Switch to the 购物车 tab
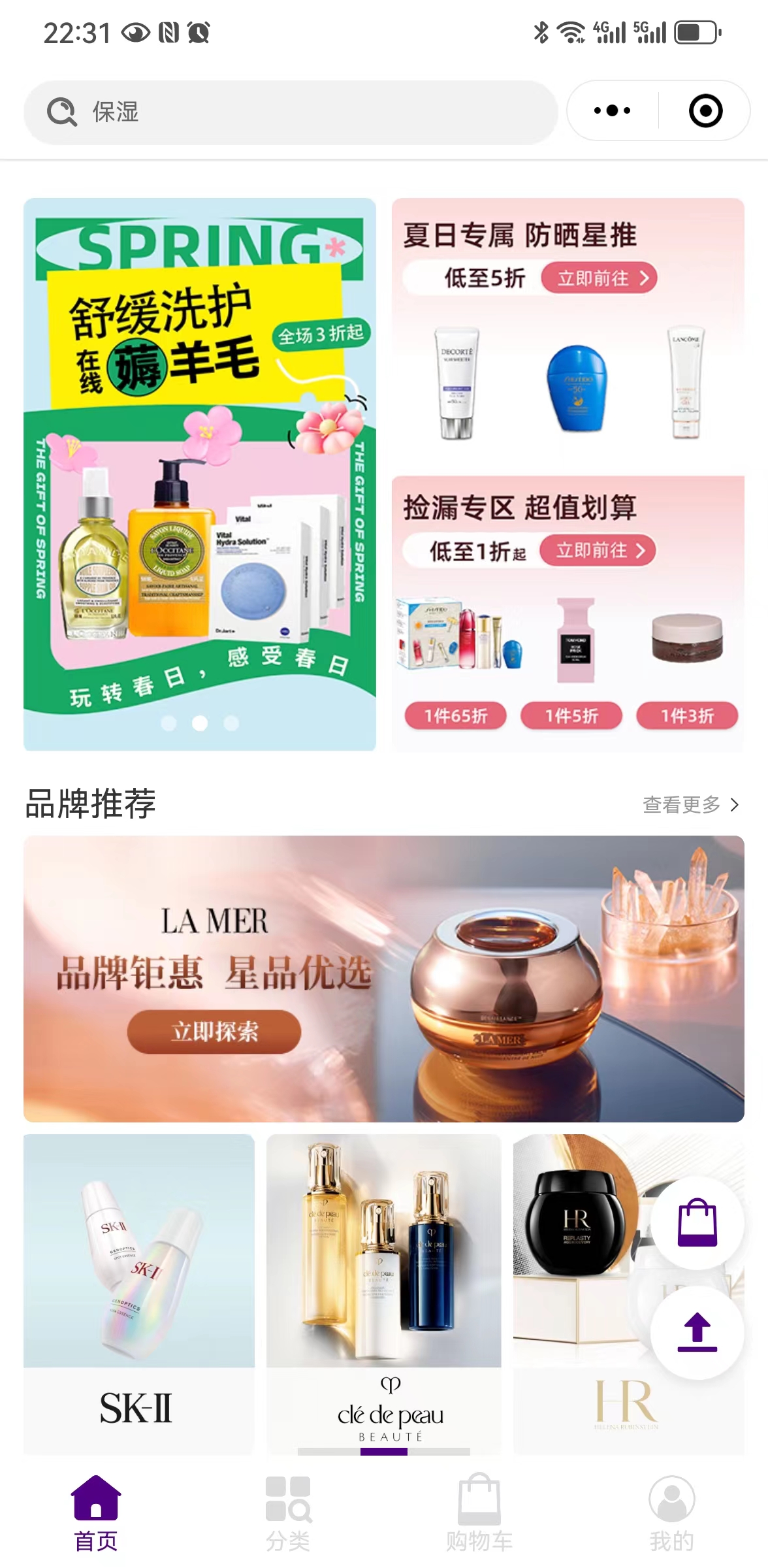The width and height of the screenshot is (768, 1568). click(479, 1512)
